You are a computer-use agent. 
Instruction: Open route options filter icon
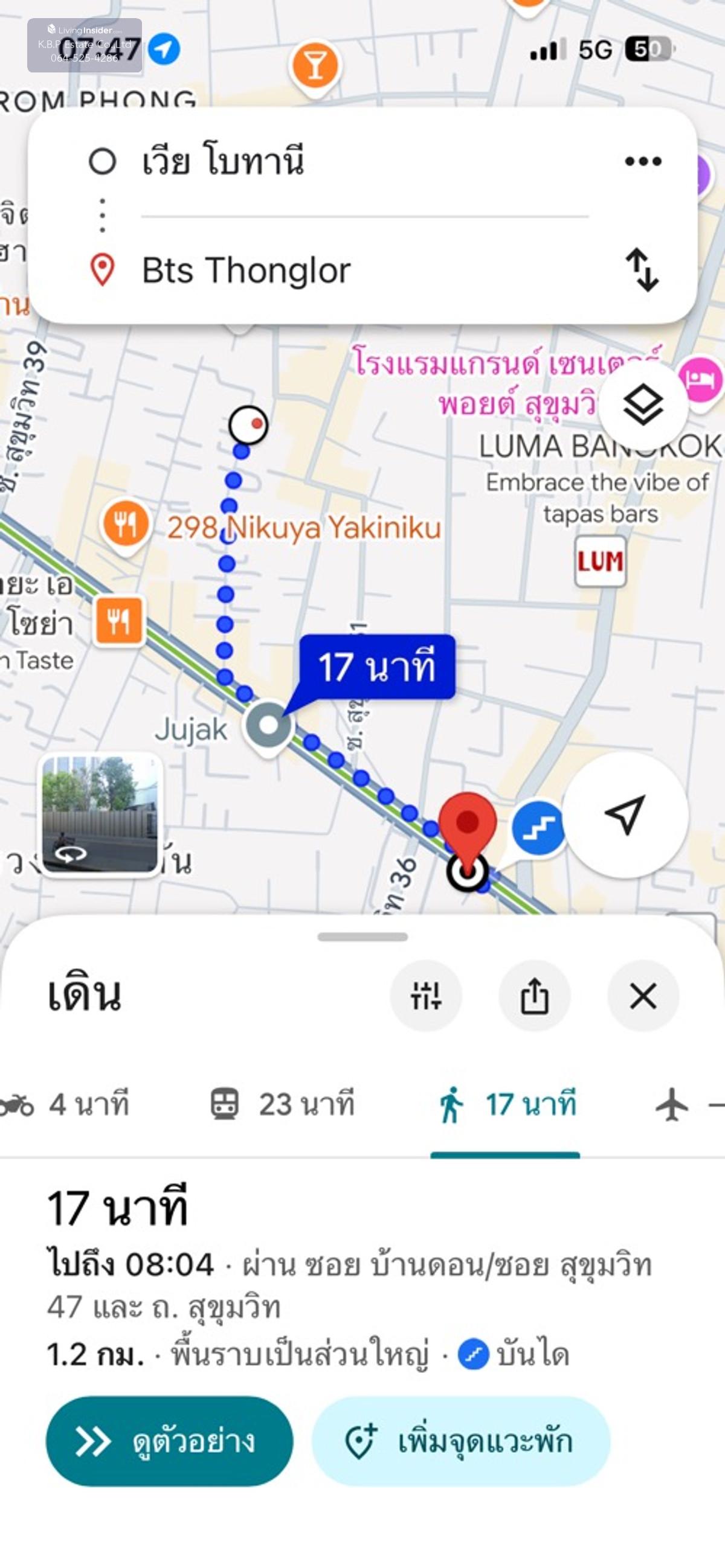click(425, 996)
